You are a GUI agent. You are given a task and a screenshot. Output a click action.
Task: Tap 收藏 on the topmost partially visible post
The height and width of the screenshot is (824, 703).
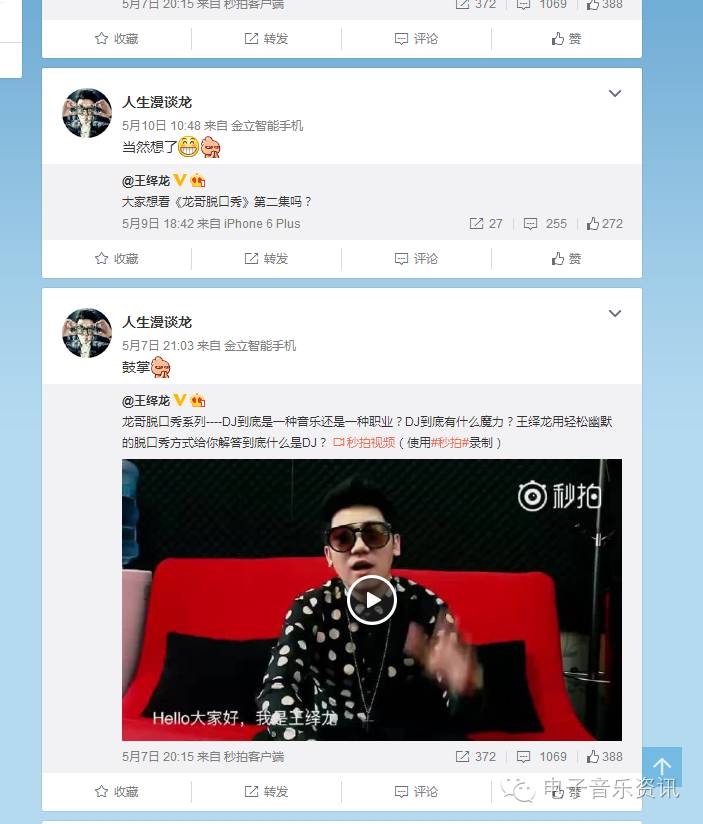click(117, 39)
